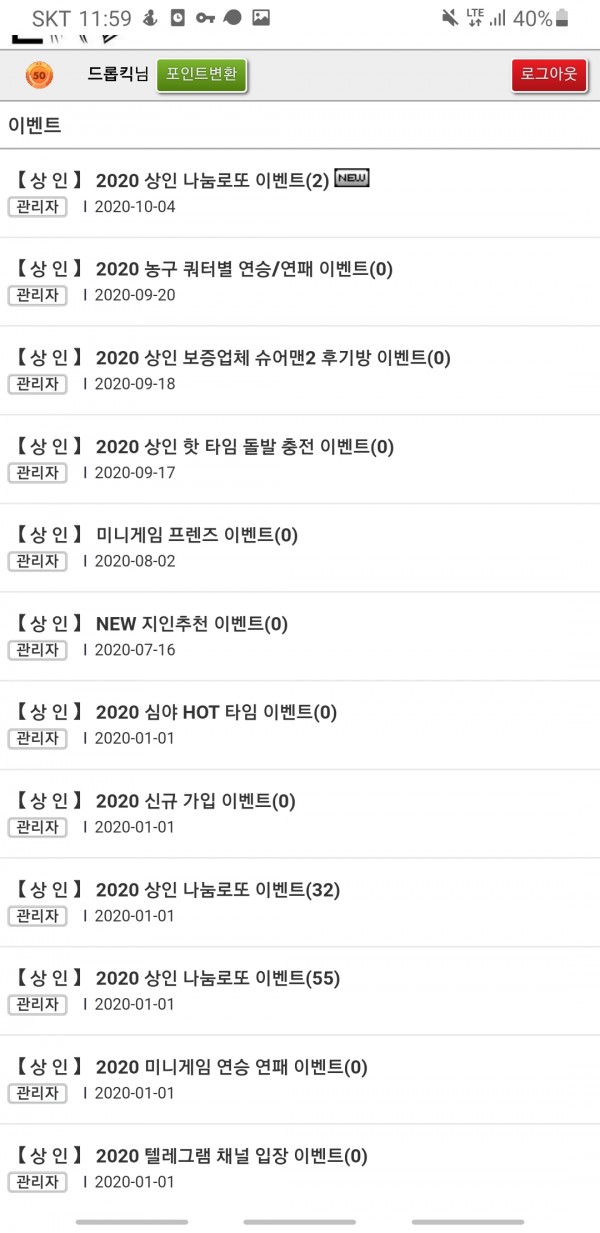The image size is (600, 1233).
Task: Open 2020 상인 핫 타임 돌발 충전 이벤트
Action: 244,446
